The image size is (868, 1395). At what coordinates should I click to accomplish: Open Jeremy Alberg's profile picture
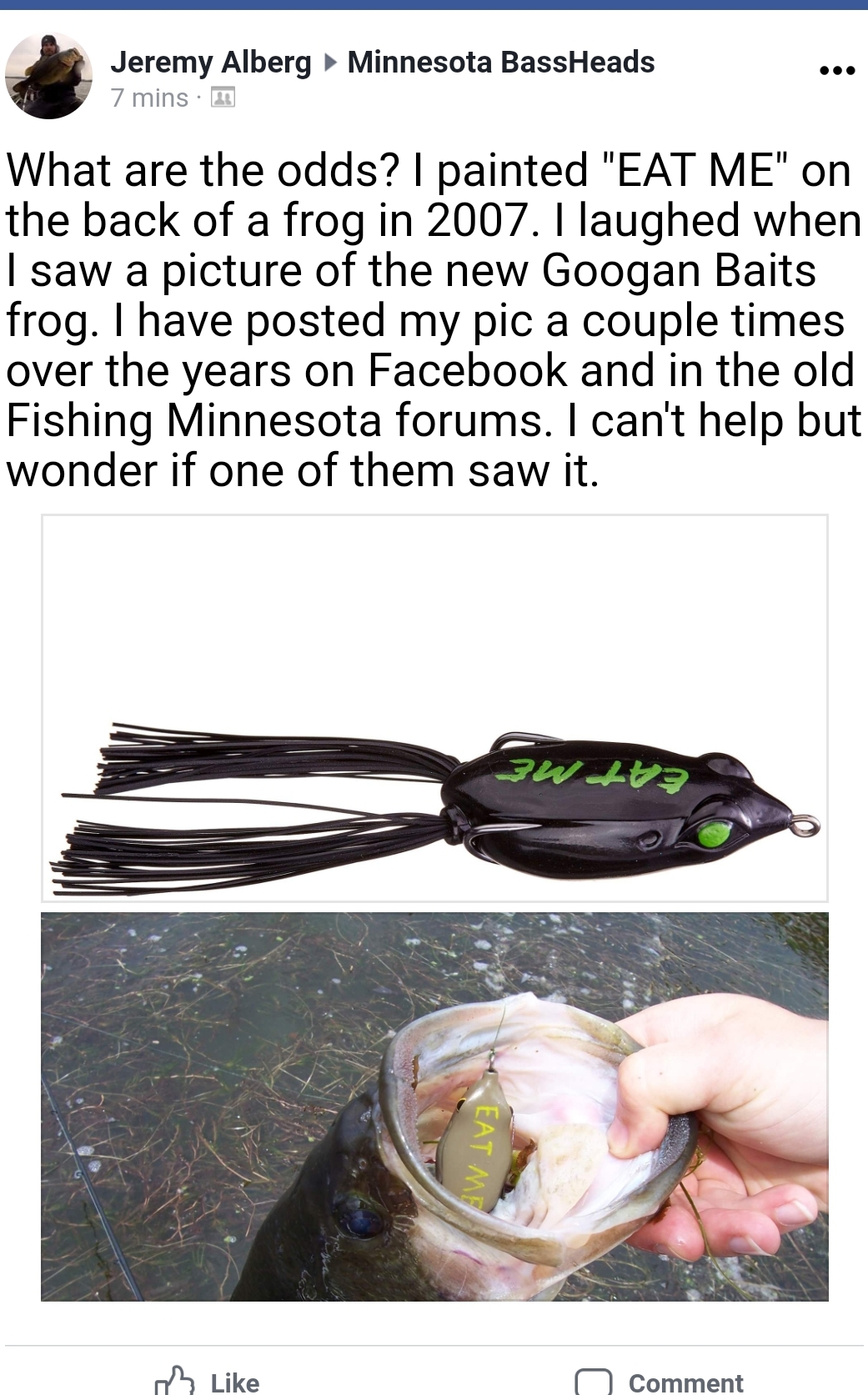(48, 76)
